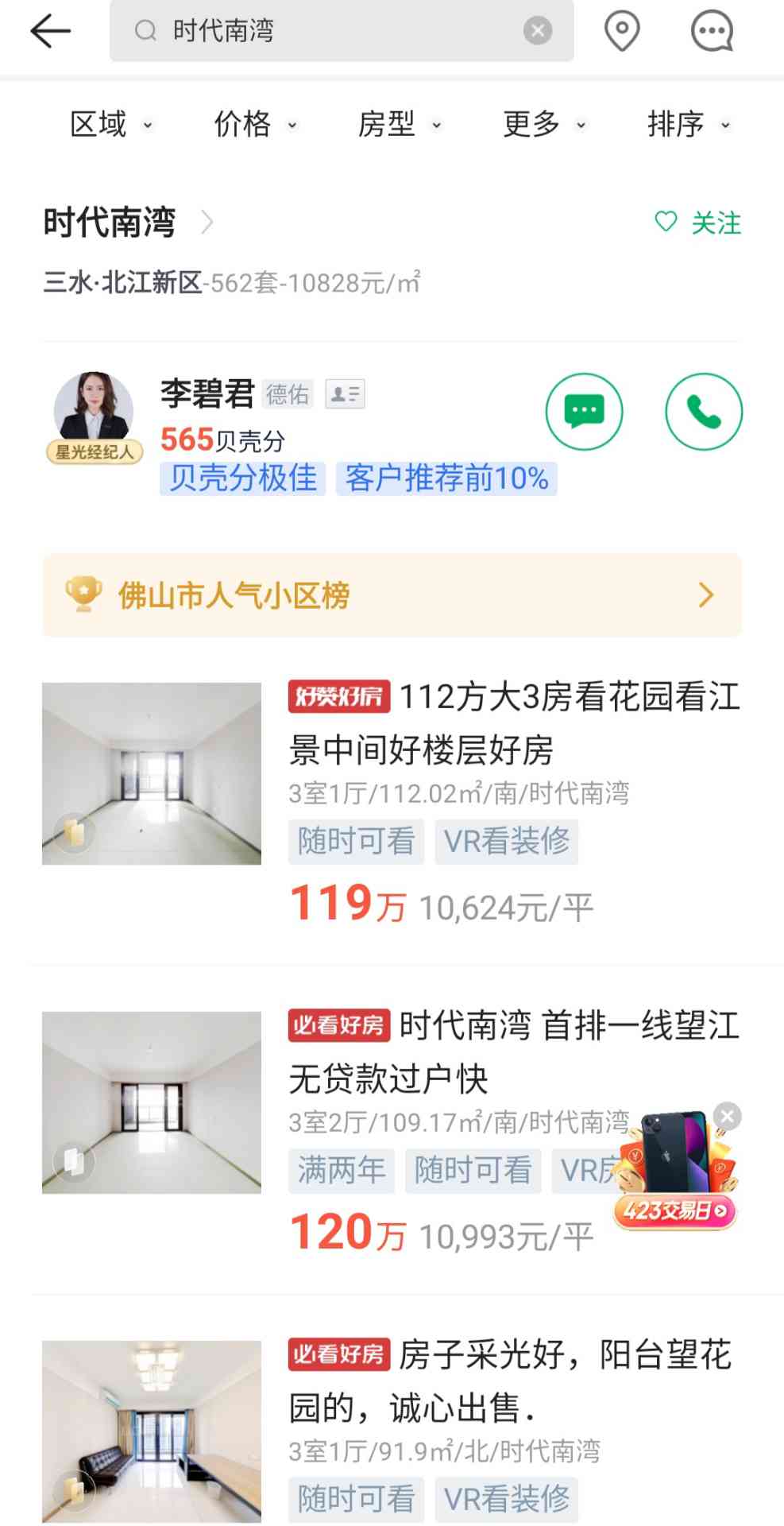Go back using the arrow icon
This screenshot has height=1526, width=784.
[50, 32]
